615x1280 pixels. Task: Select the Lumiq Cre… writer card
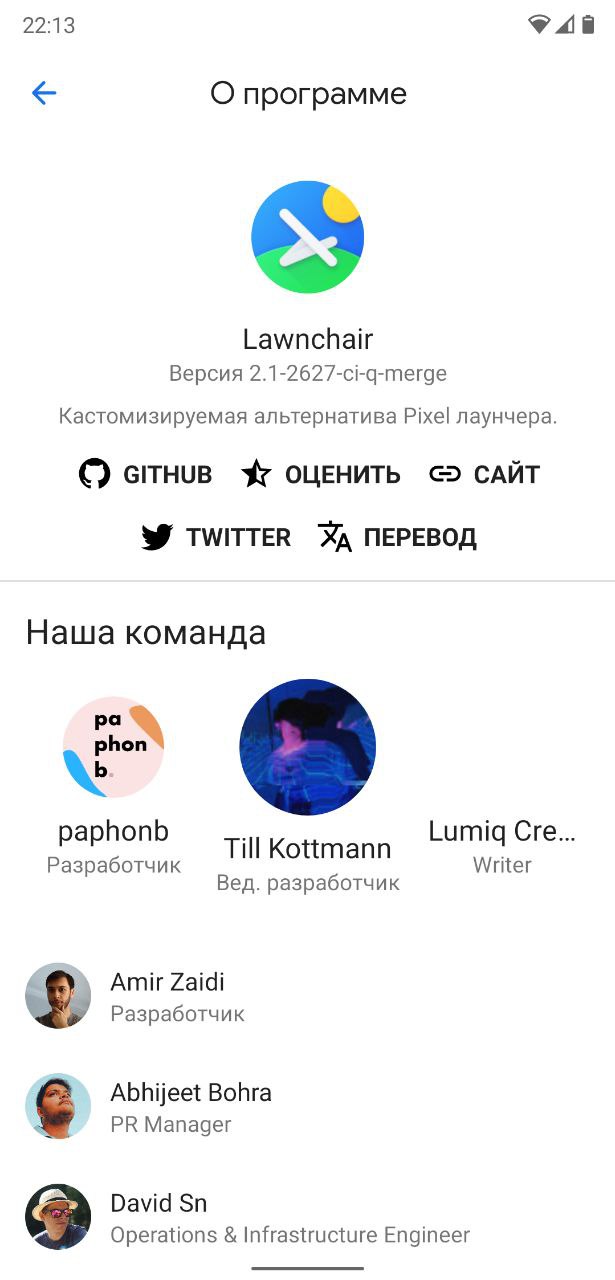[x=502, y=845]
